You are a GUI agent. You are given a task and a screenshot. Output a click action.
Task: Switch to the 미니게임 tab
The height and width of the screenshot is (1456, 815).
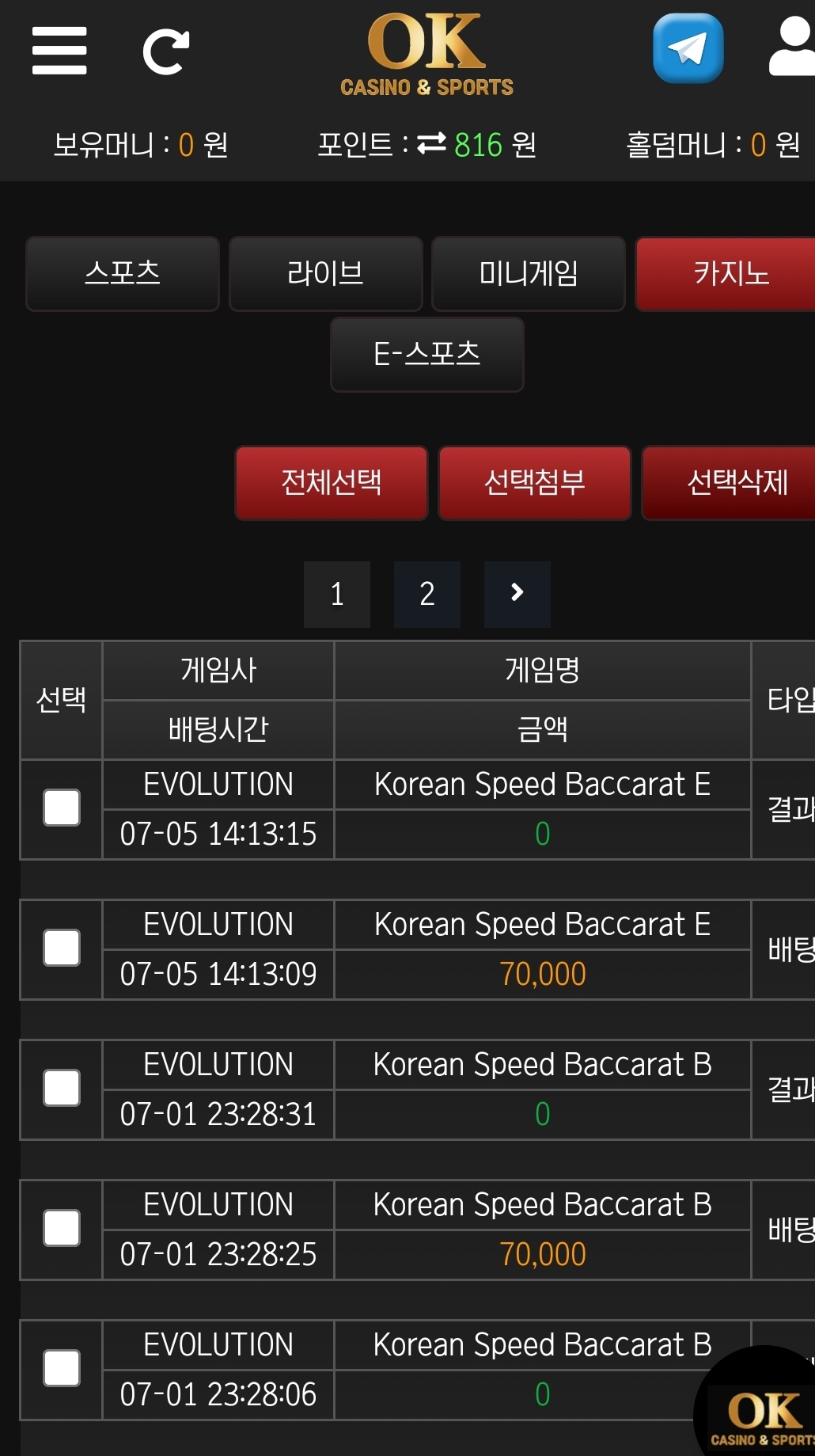tap(528, 273)
